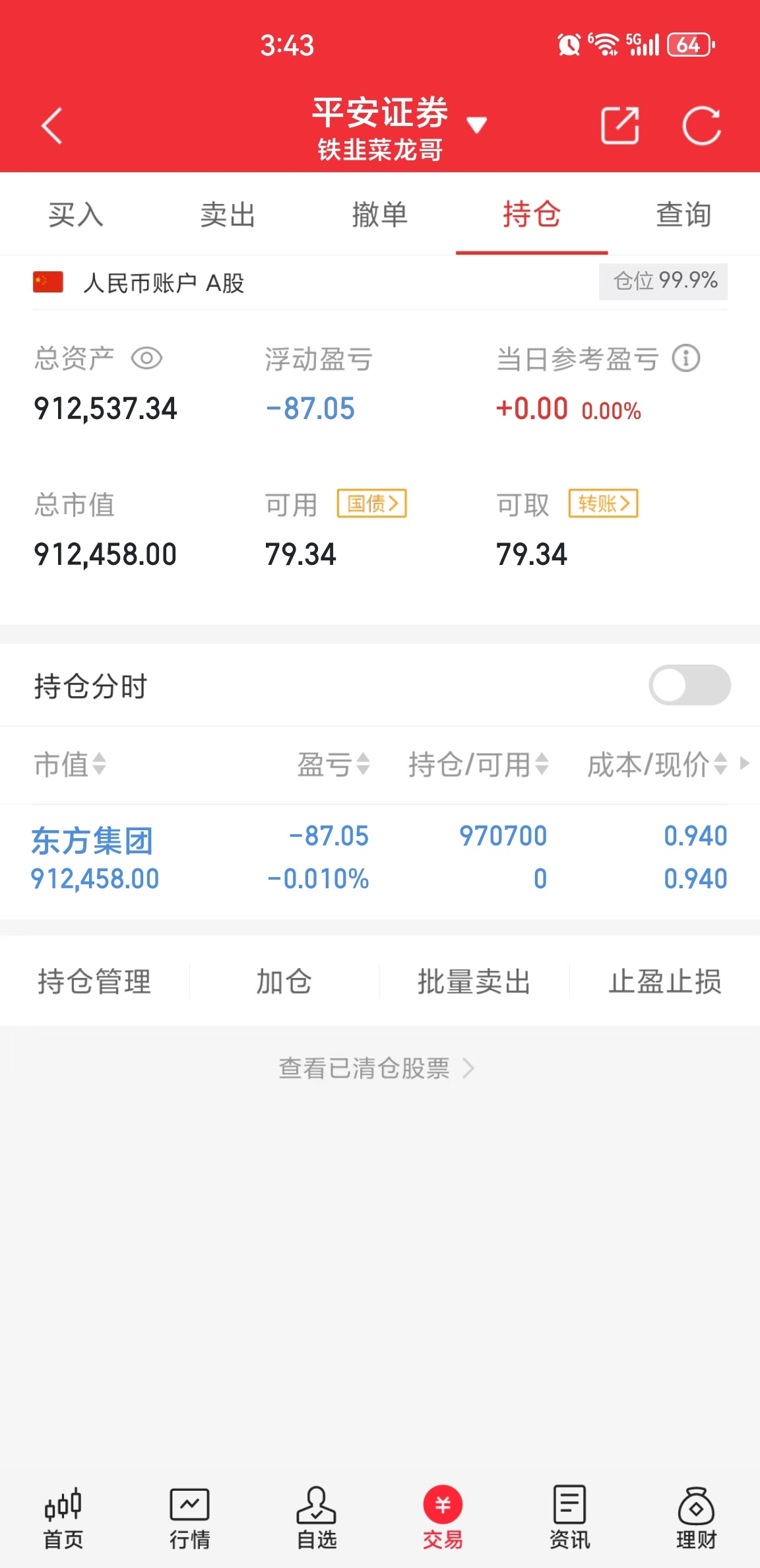
Task: Tap the back arrow to leave this page
Action: coord(51,126)
